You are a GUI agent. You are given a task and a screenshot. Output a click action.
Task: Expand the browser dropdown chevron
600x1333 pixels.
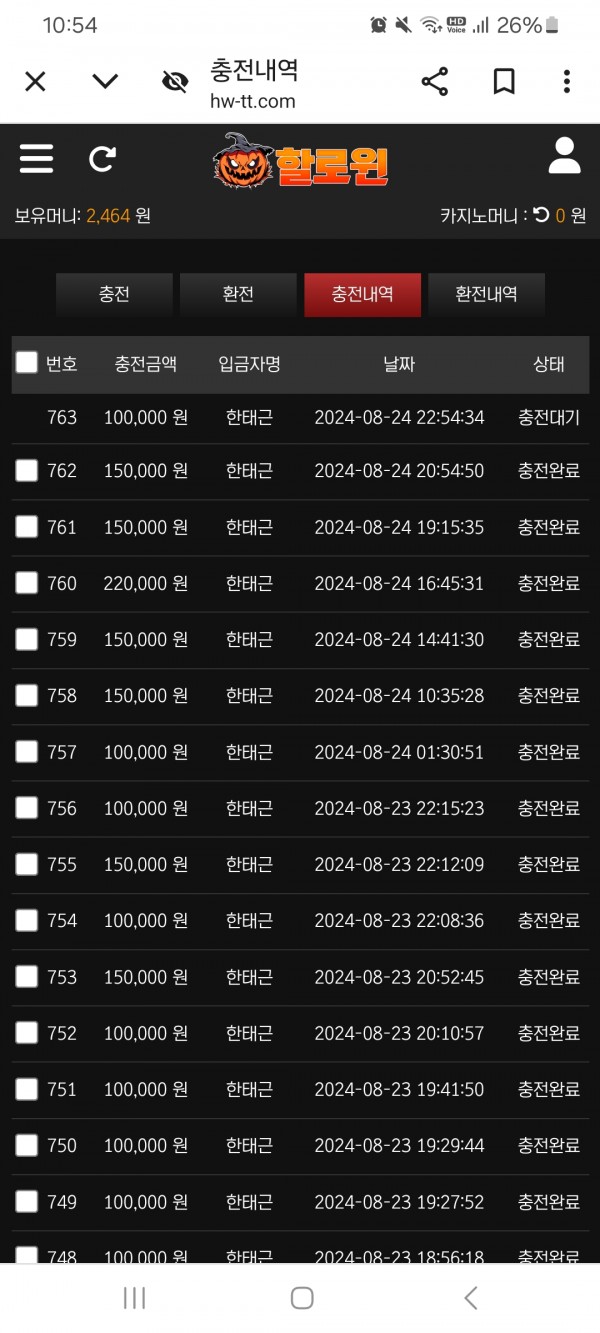105,82
